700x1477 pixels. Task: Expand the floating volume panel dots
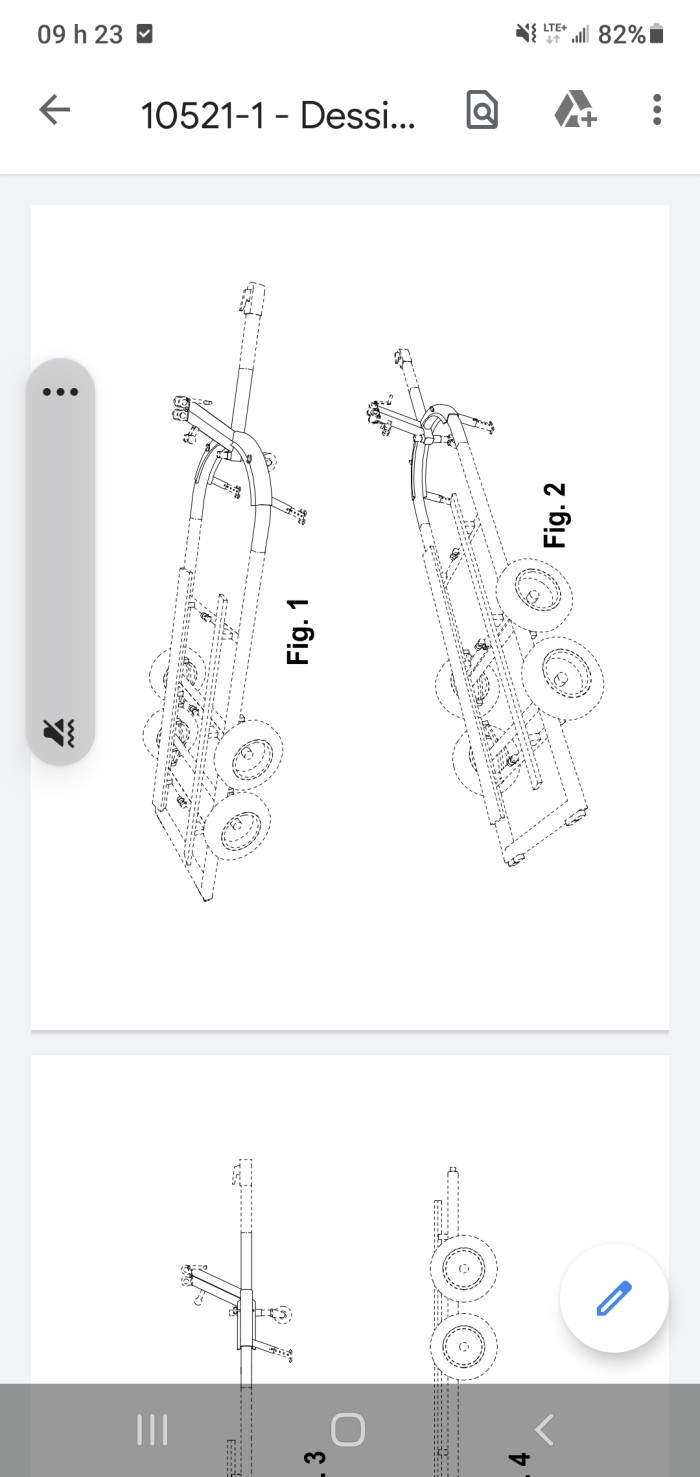point(60,391)
